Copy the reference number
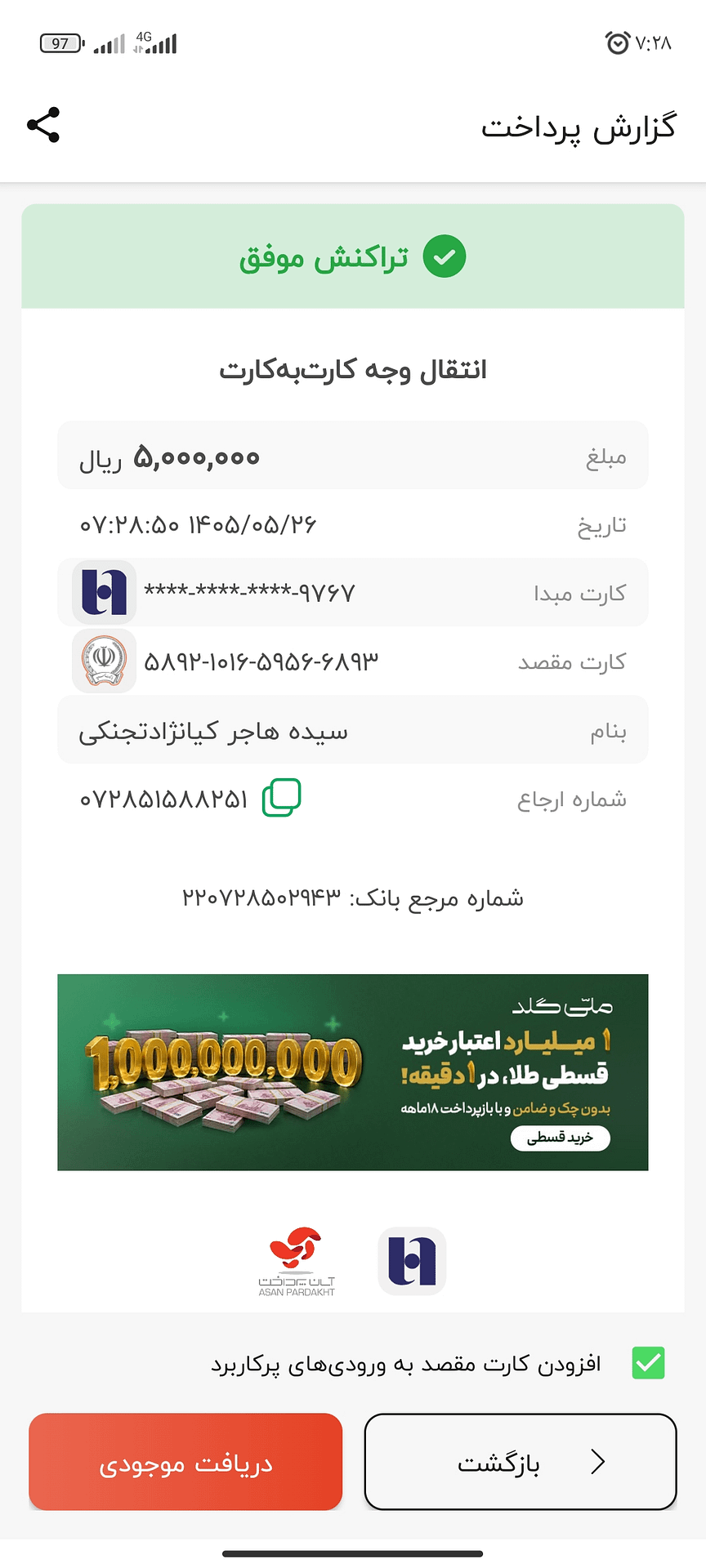 [x=281, y=797]
